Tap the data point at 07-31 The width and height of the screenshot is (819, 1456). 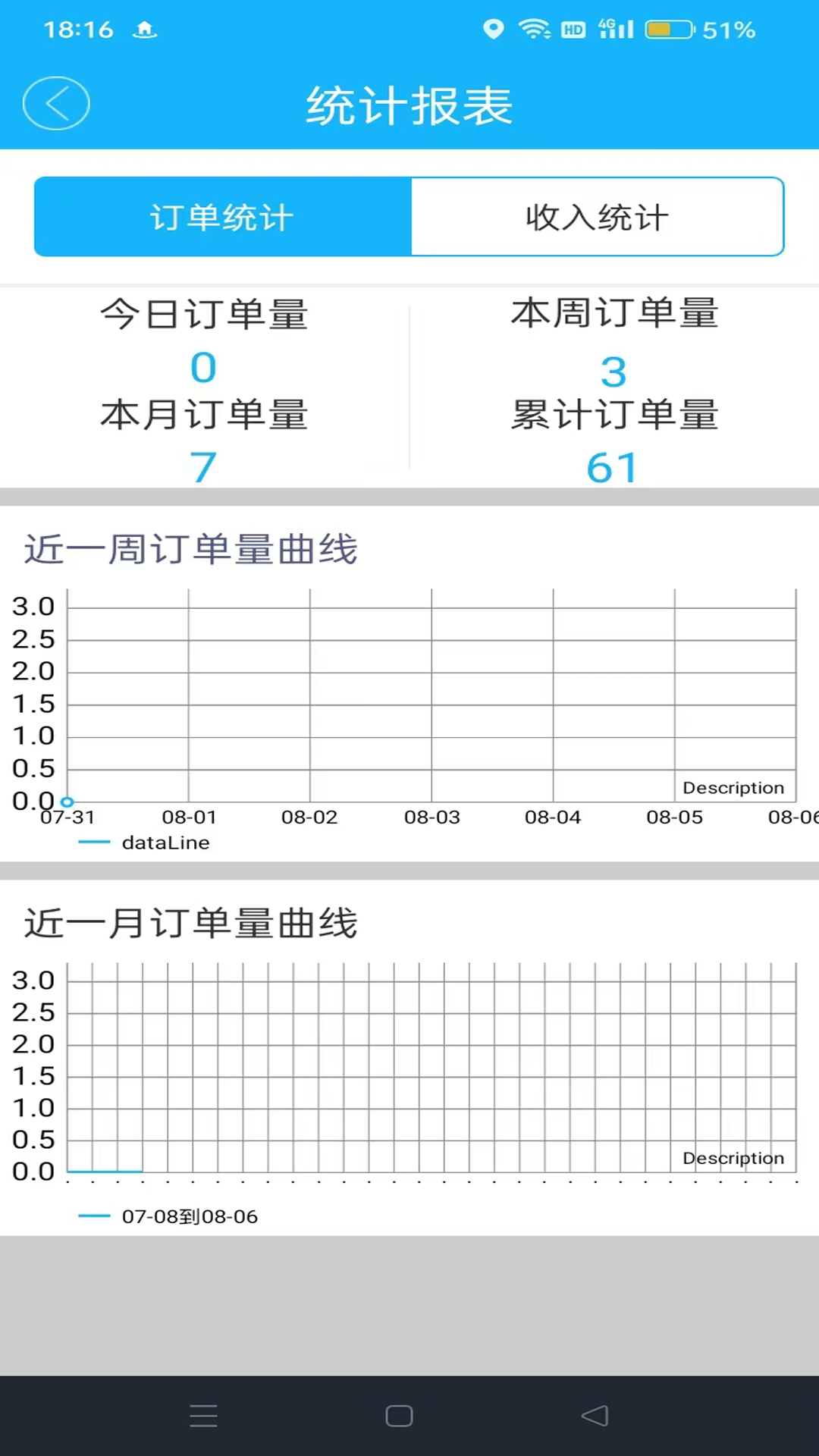point(67,802)
